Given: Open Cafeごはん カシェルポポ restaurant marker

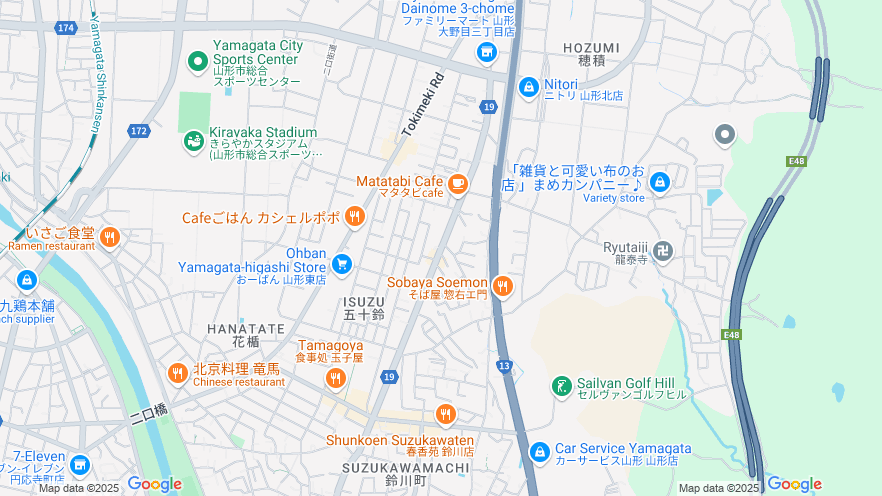Looking at the screenshot, I should pyautogui.click(x=354, y=216).
